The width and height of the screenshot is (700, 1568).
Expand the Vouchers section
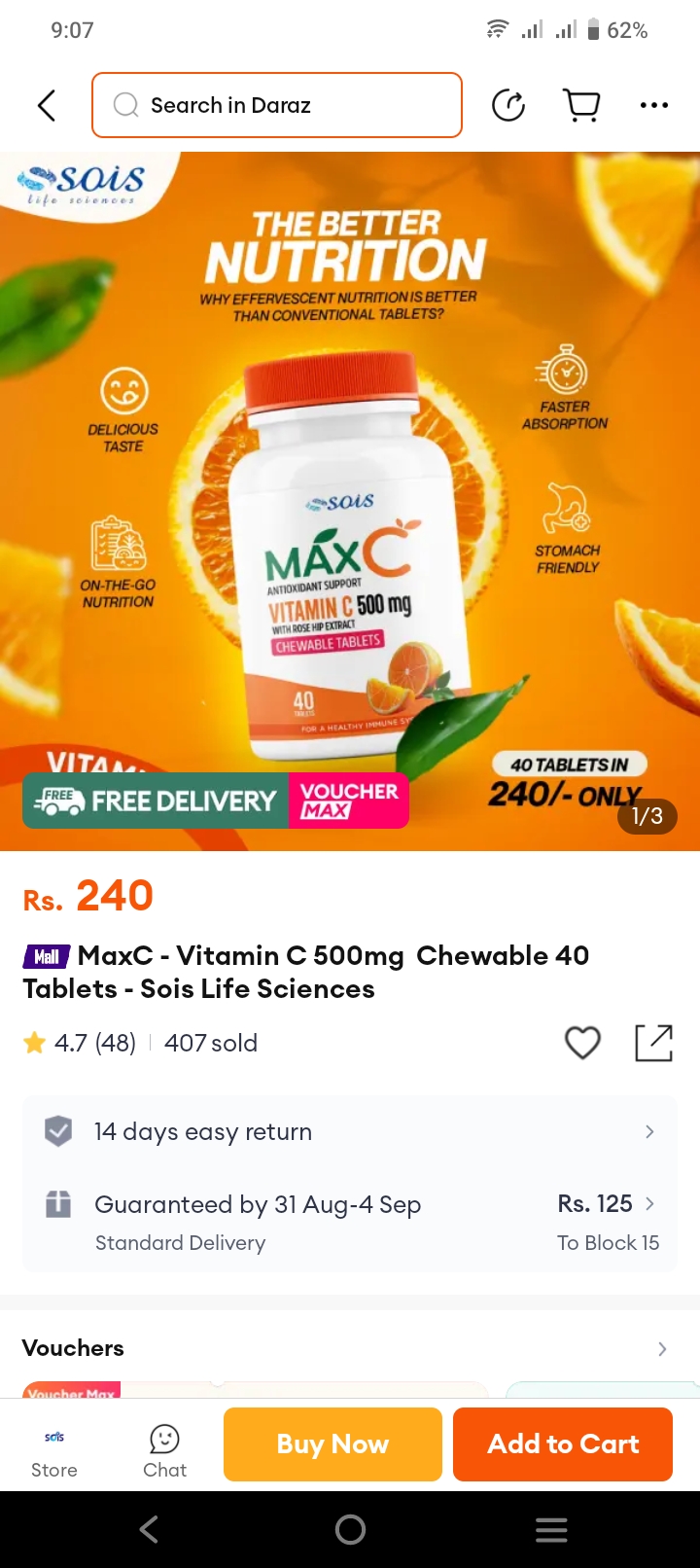661,1348
